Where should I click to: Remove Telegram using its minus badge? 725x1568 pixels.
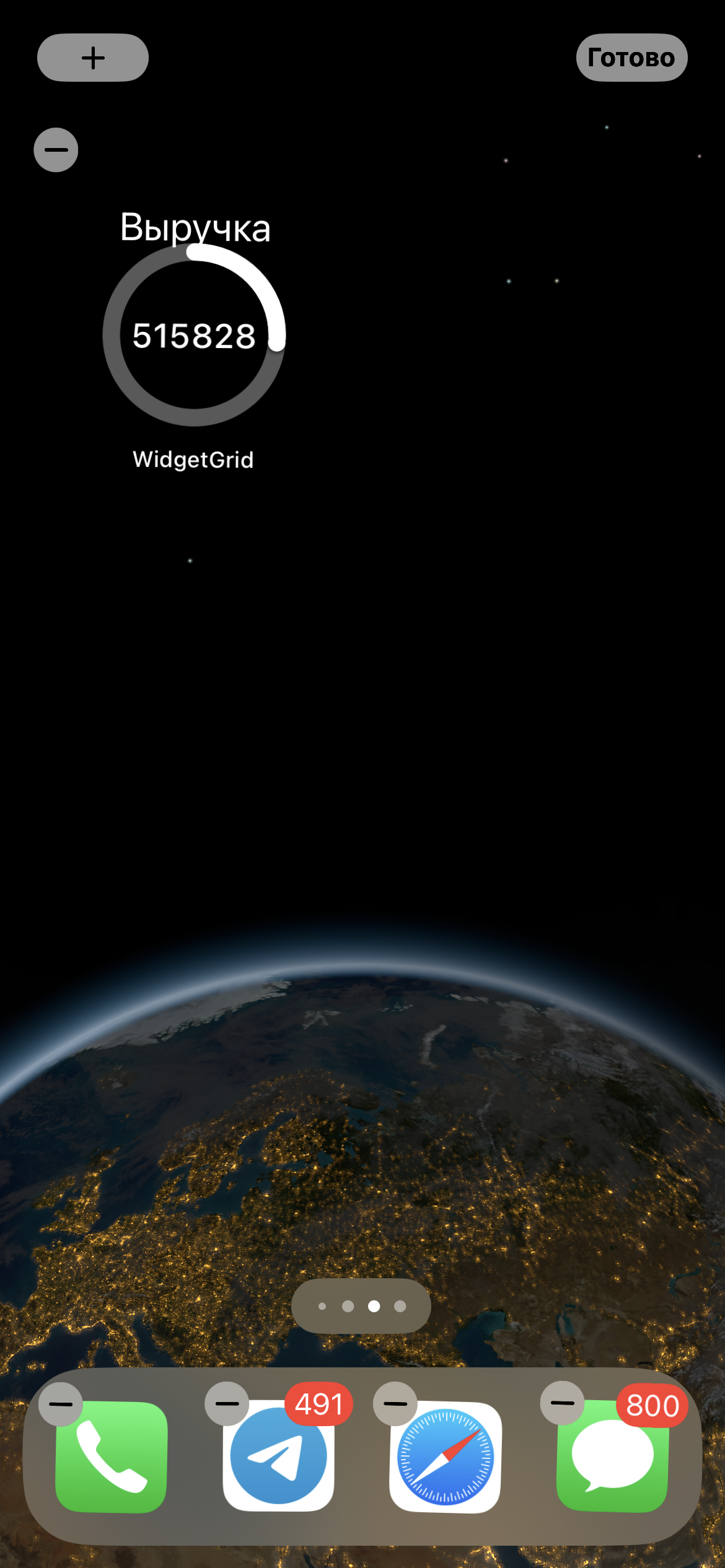(227, 1403)
